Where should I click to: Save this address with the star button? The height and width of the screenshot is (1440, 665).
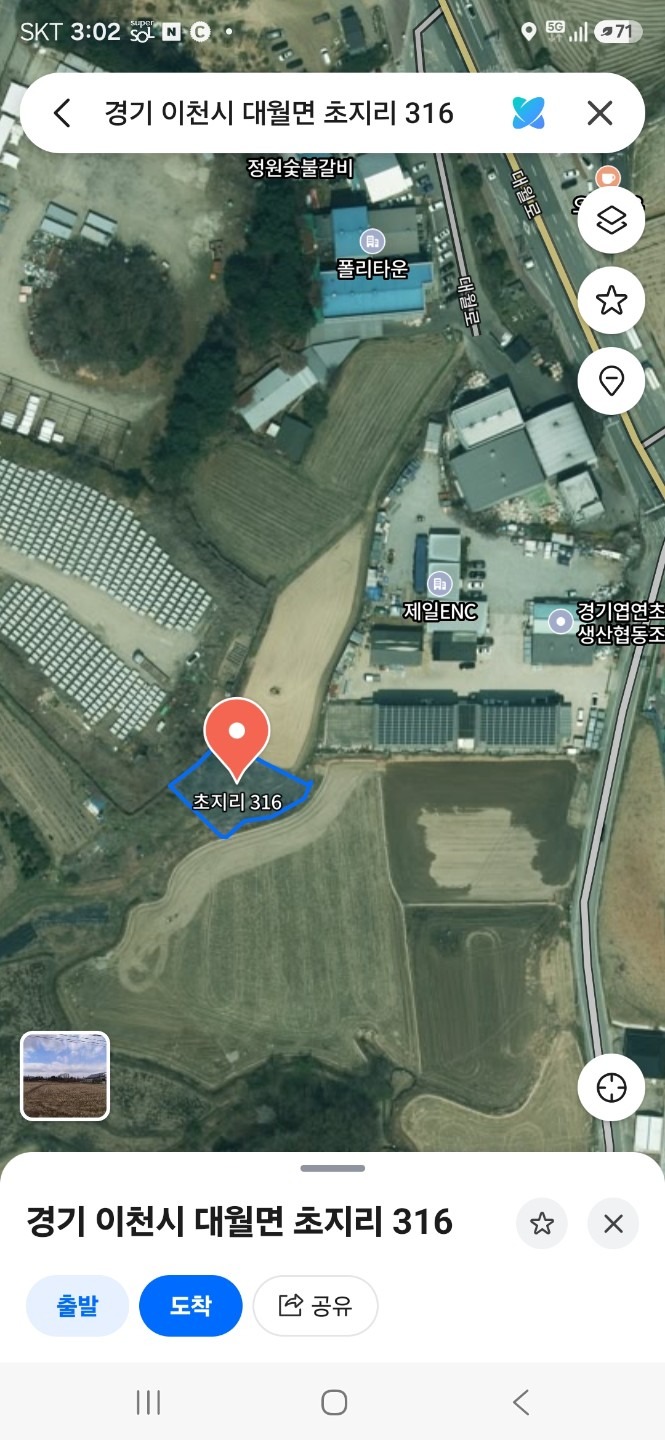(542, 1223)
